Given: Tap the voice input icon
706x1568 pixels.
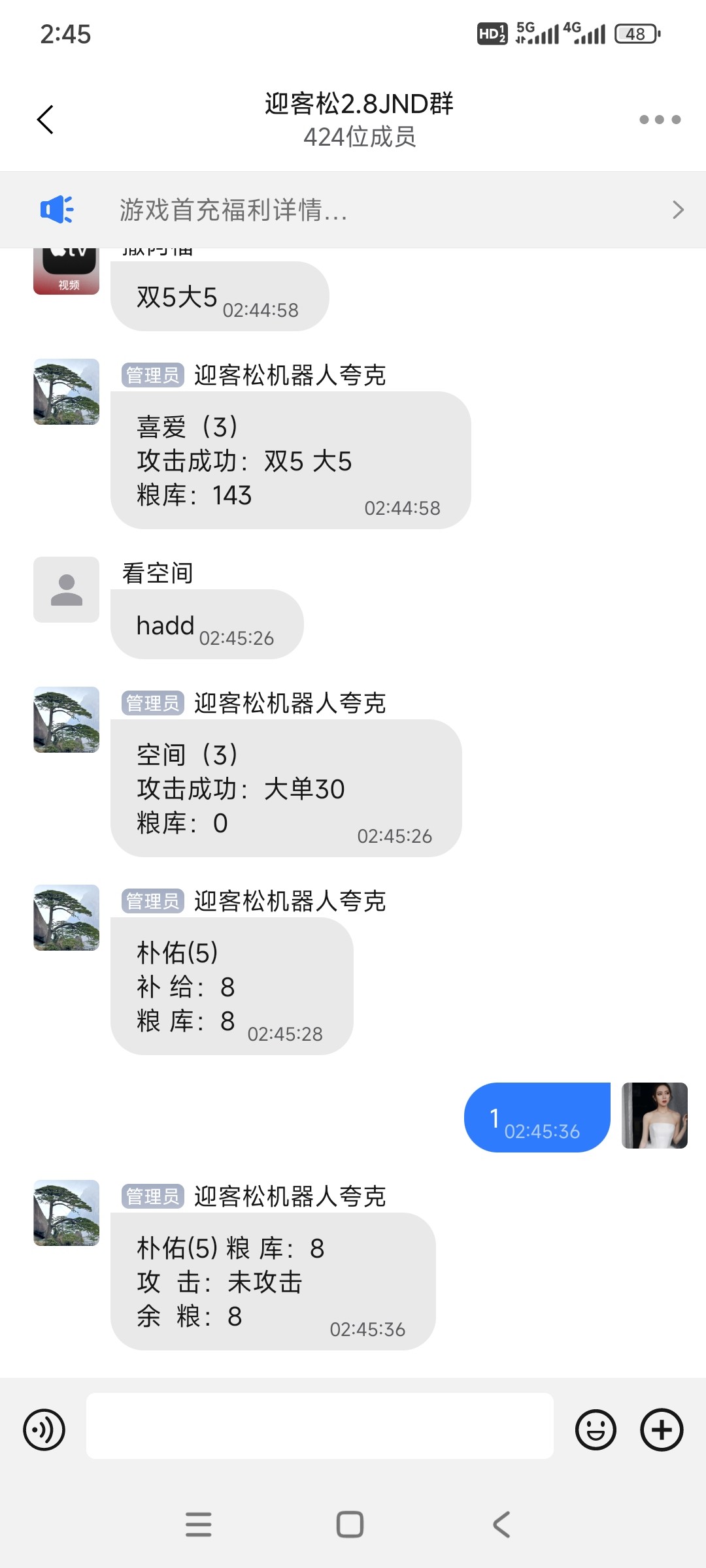Looking at the screenshot, I should click(x=44, y=1429).
